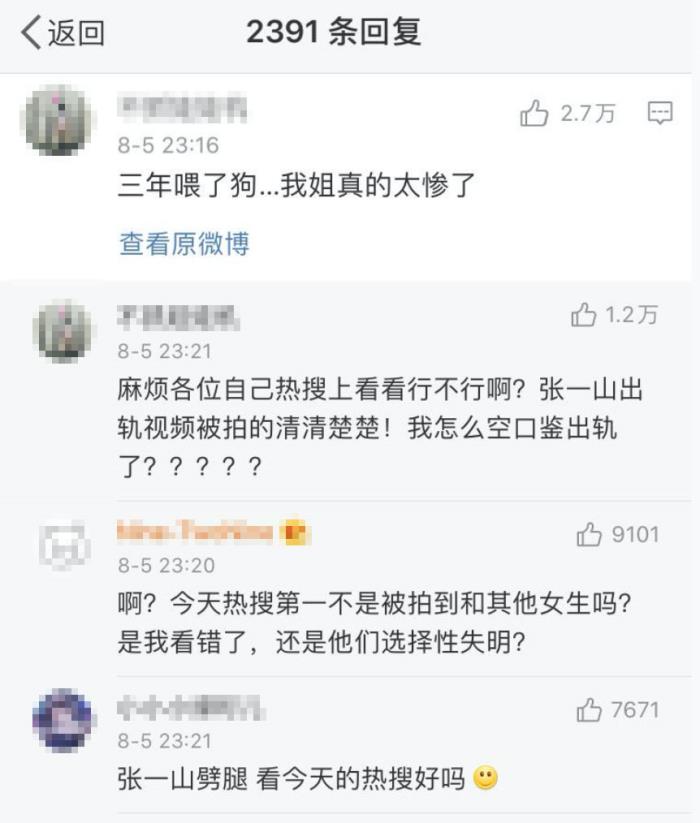
Task: Open 查看原微博 link
Action: coord(184,243)
